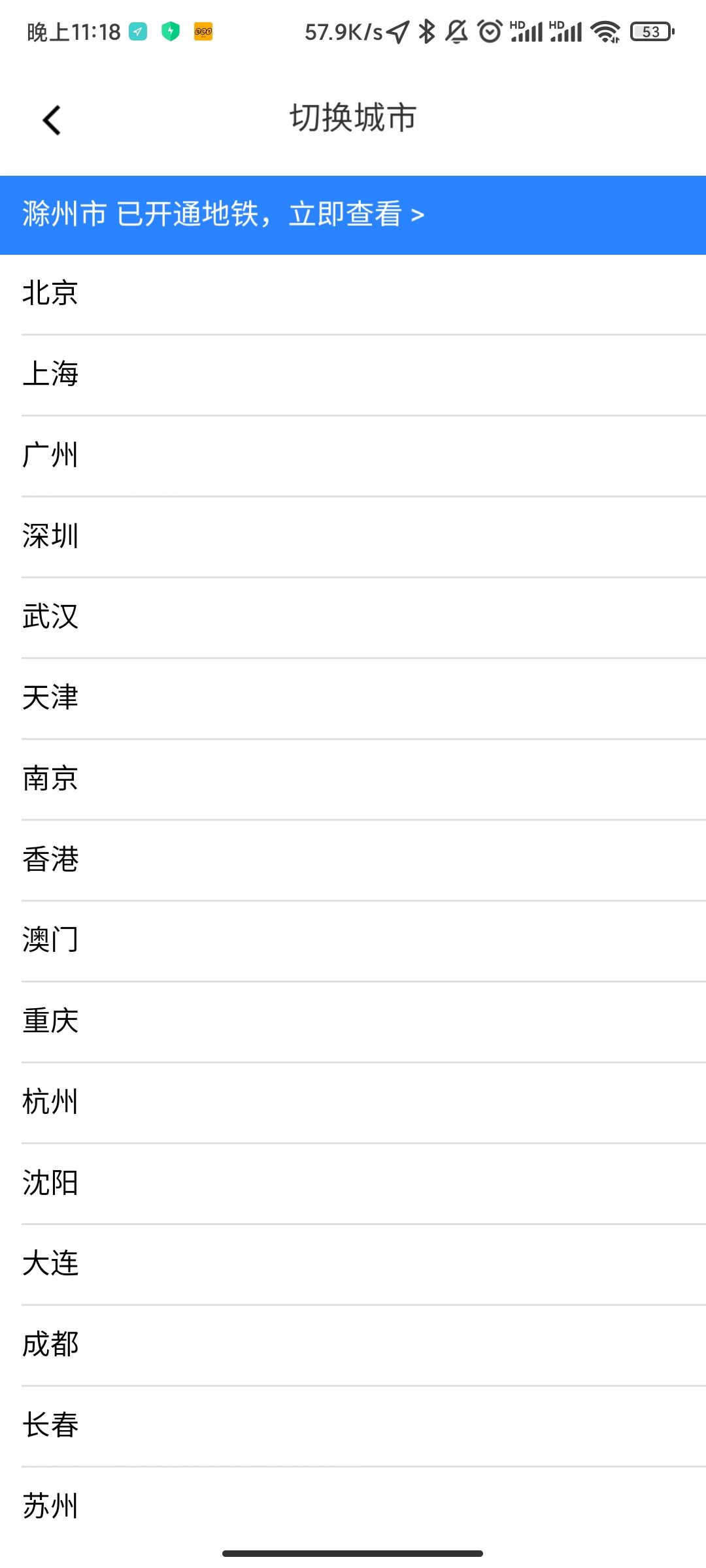Select the 沈阳 row
706x1568 pixels.
pyautogui.click(x=353, y=1184)
